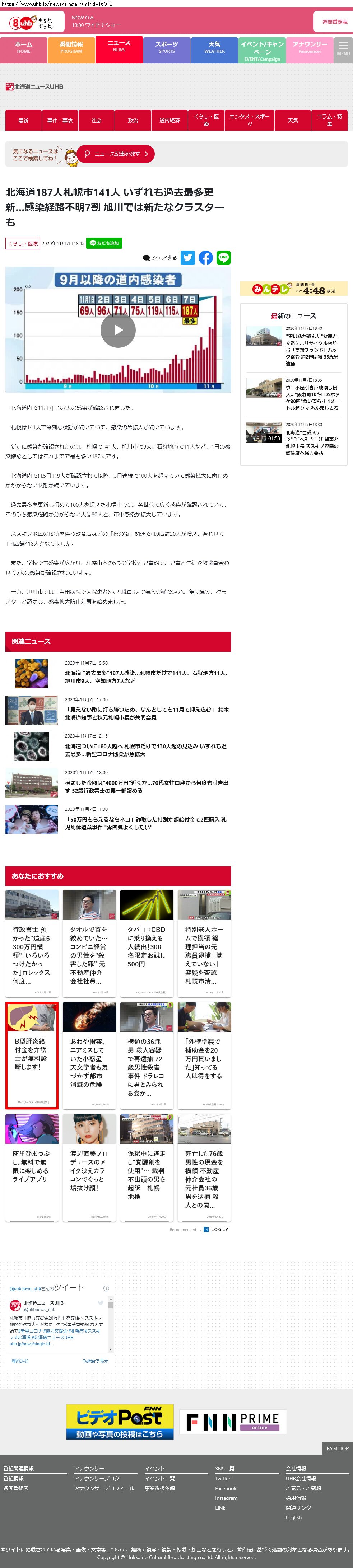
Task: Share article on Facebook
Action: click(x=206, y=257)
